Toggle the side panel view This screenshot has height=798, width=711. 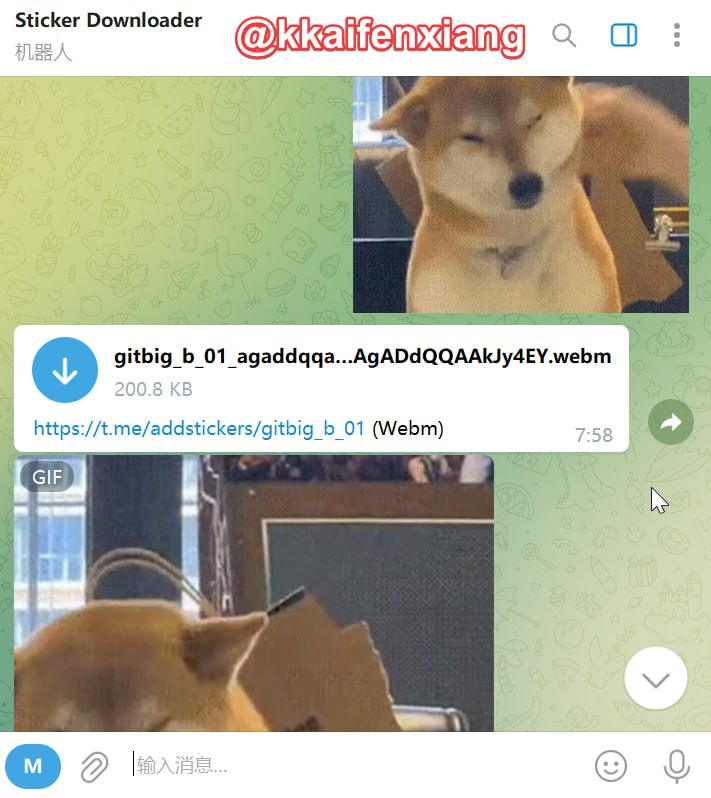(x=624, y=36)
